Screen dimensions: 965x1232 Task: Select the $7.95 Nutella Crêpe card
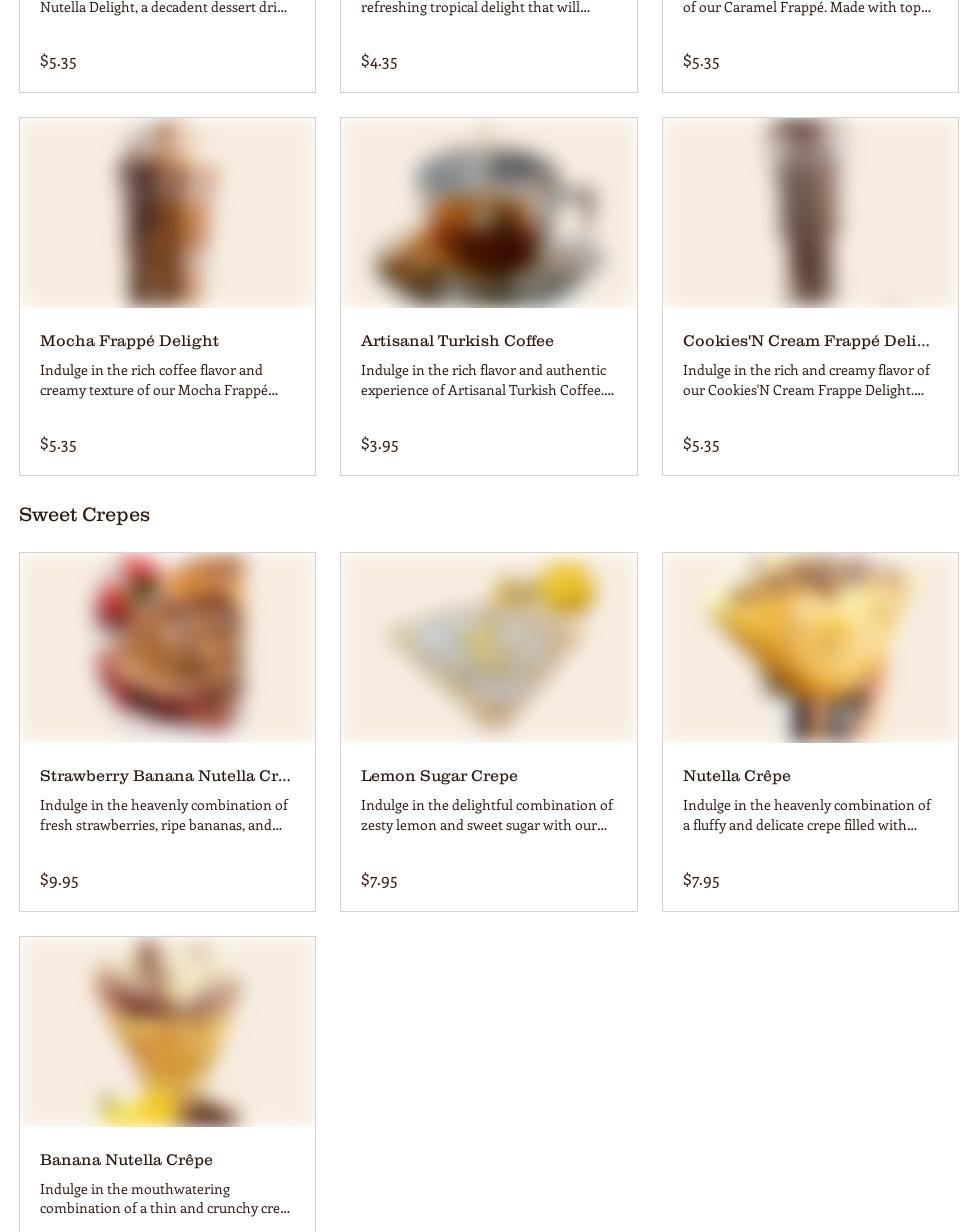[x=809, y=731]
